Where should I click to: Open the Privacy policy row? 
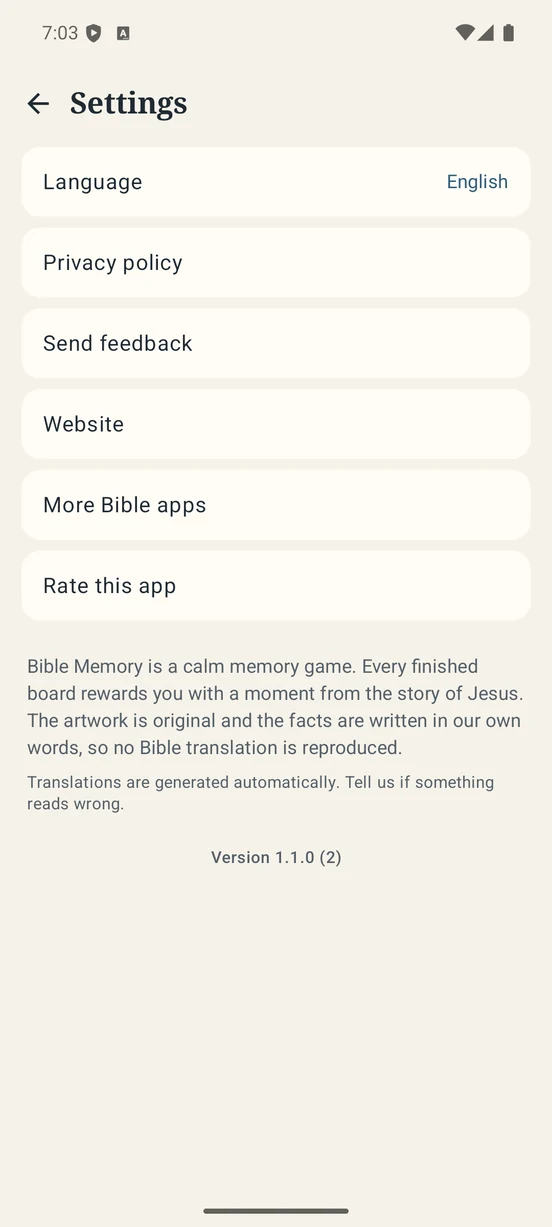(276, 263)
